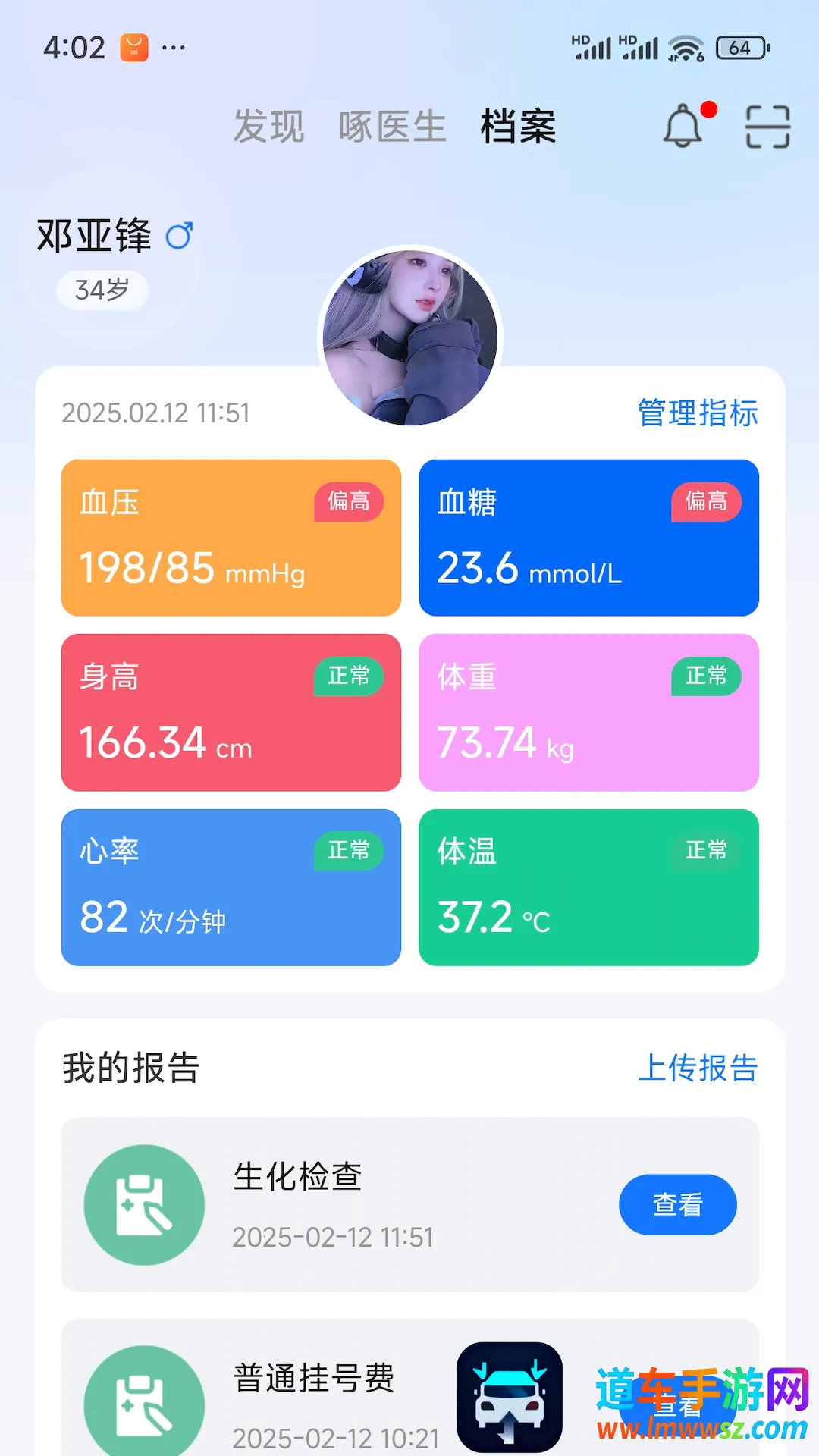The width and height of the screenshot is (819, 1456).
Task: Tap 上传报告 to upload a report
Action: click(698, 1068)
